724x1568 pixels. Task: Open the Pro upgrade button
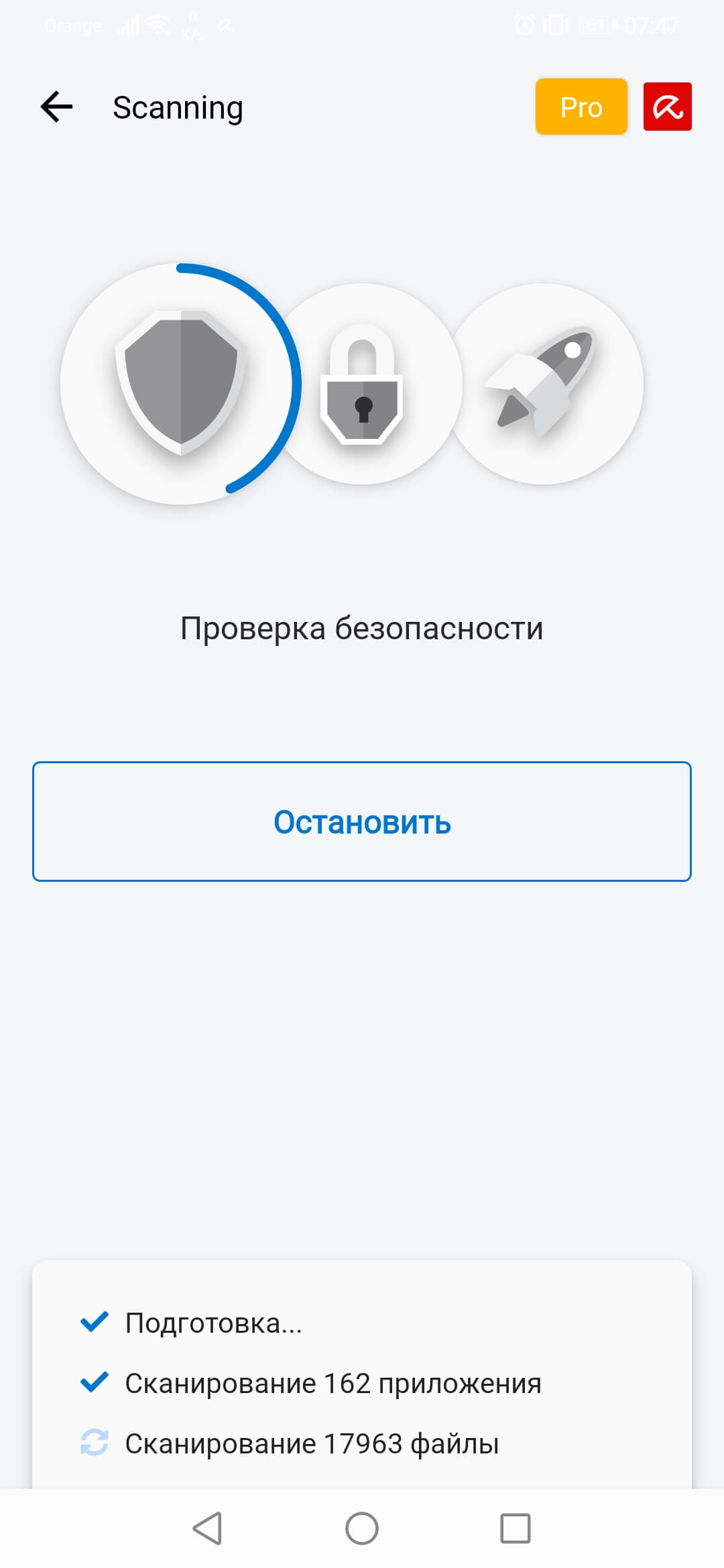581,107
